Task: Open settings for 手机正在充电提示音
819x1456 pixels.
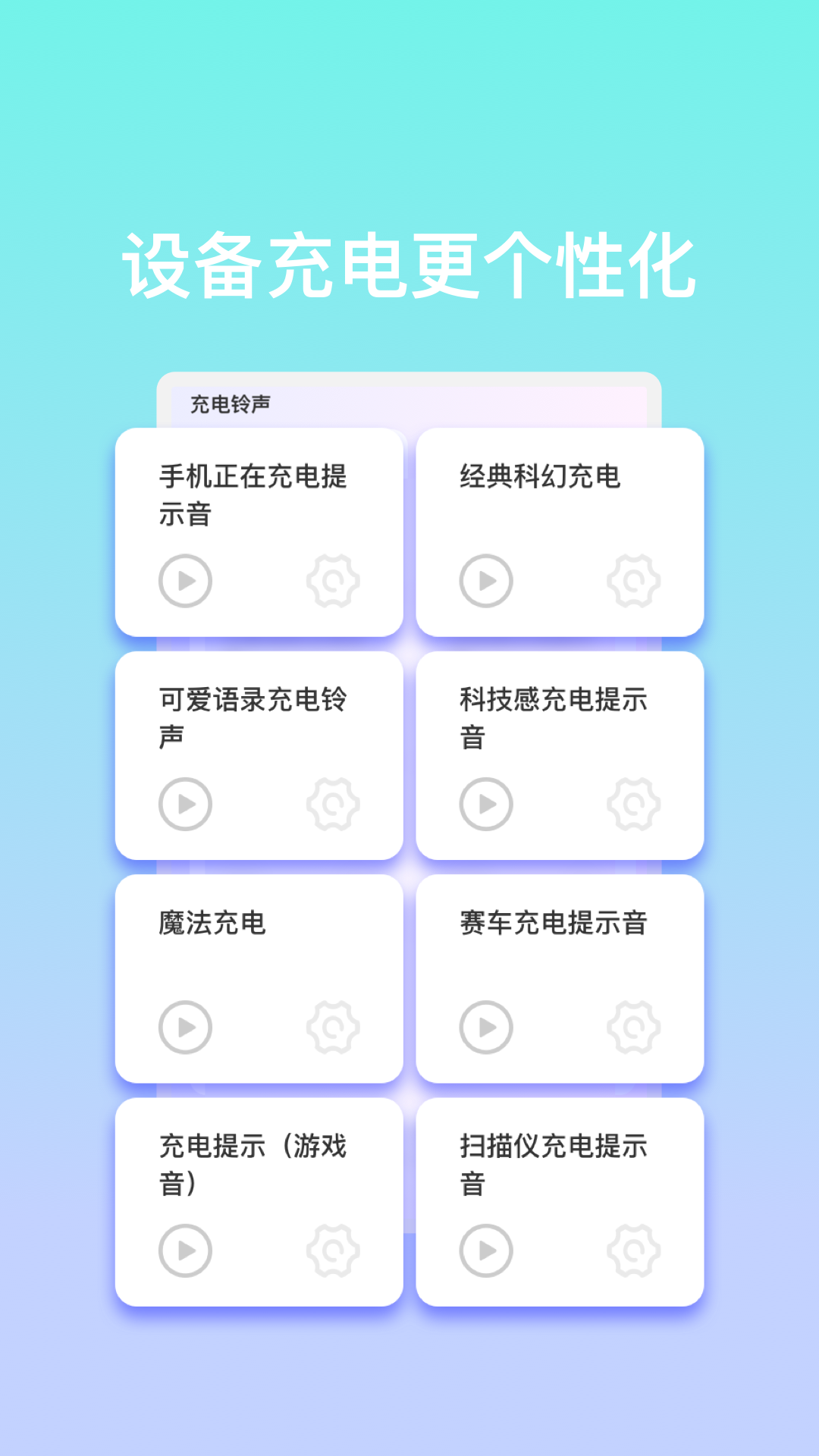Action: 334,581
